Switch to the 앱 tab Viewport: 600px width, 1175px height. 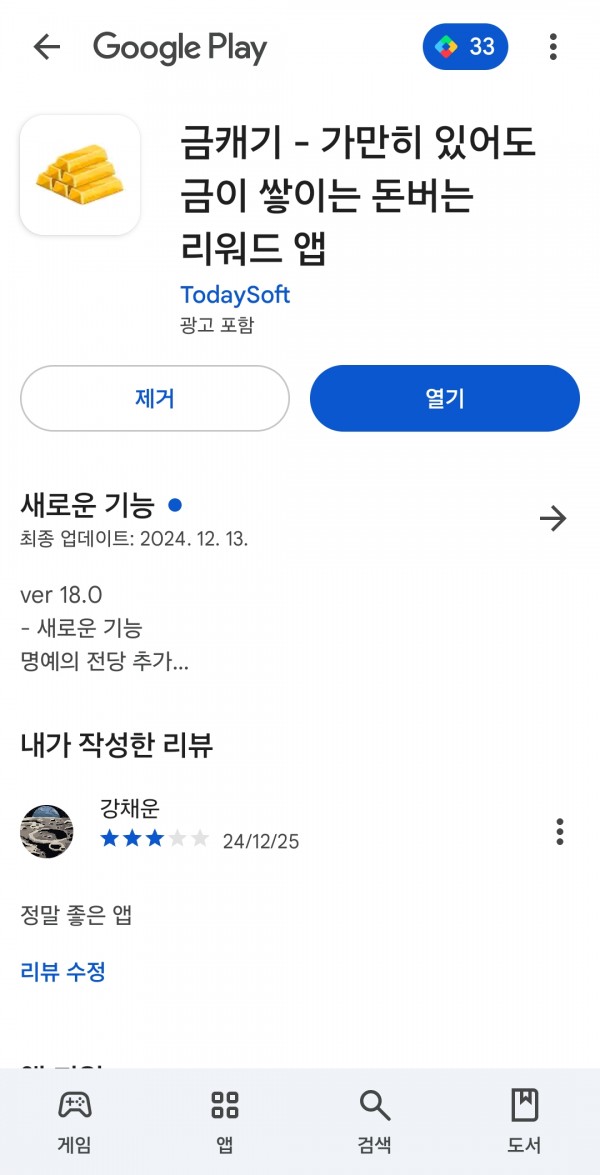point(225,1120)
